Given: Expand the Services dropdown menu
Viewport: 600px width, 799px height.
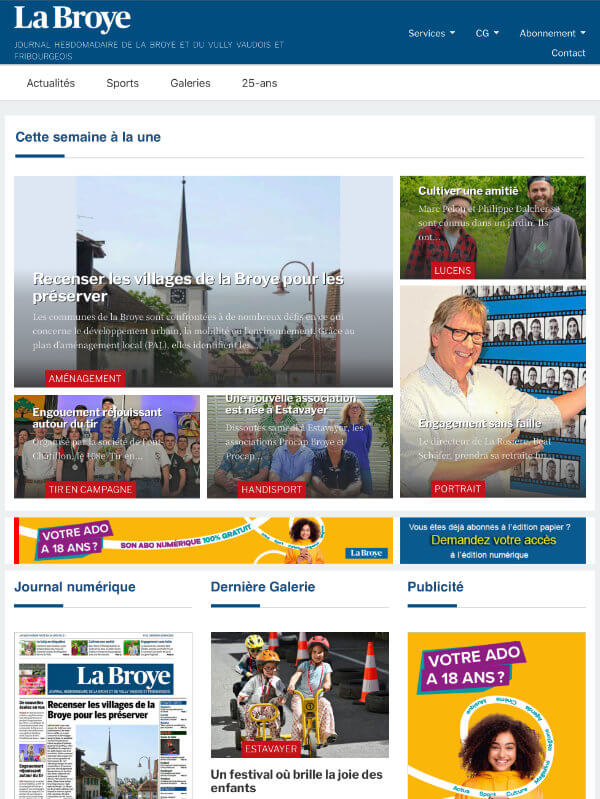Looking at the screenshot, I should pos(431,33).
